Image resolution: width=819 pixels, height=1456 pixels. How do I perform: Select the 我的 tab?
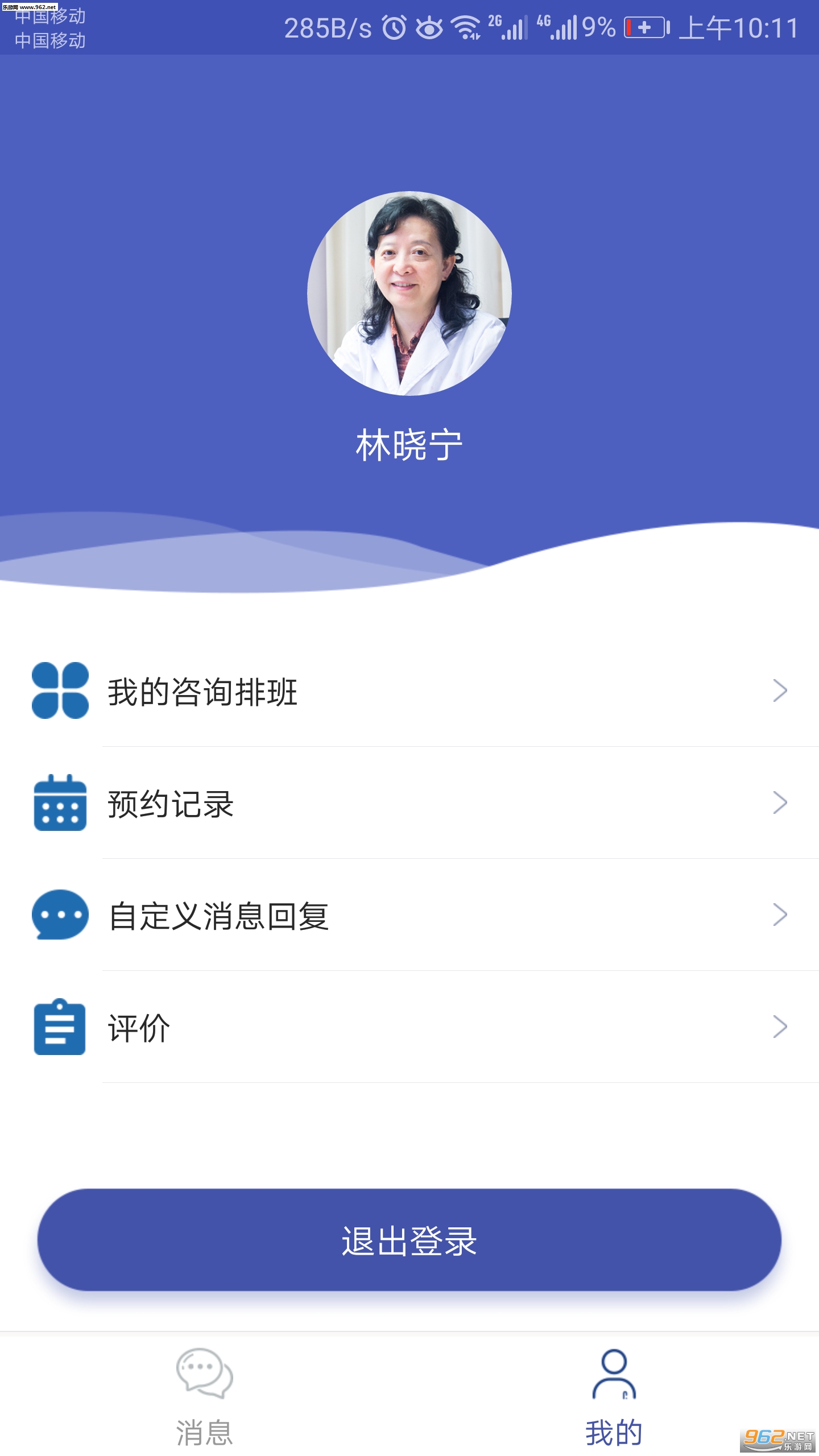pos(614,1396)
